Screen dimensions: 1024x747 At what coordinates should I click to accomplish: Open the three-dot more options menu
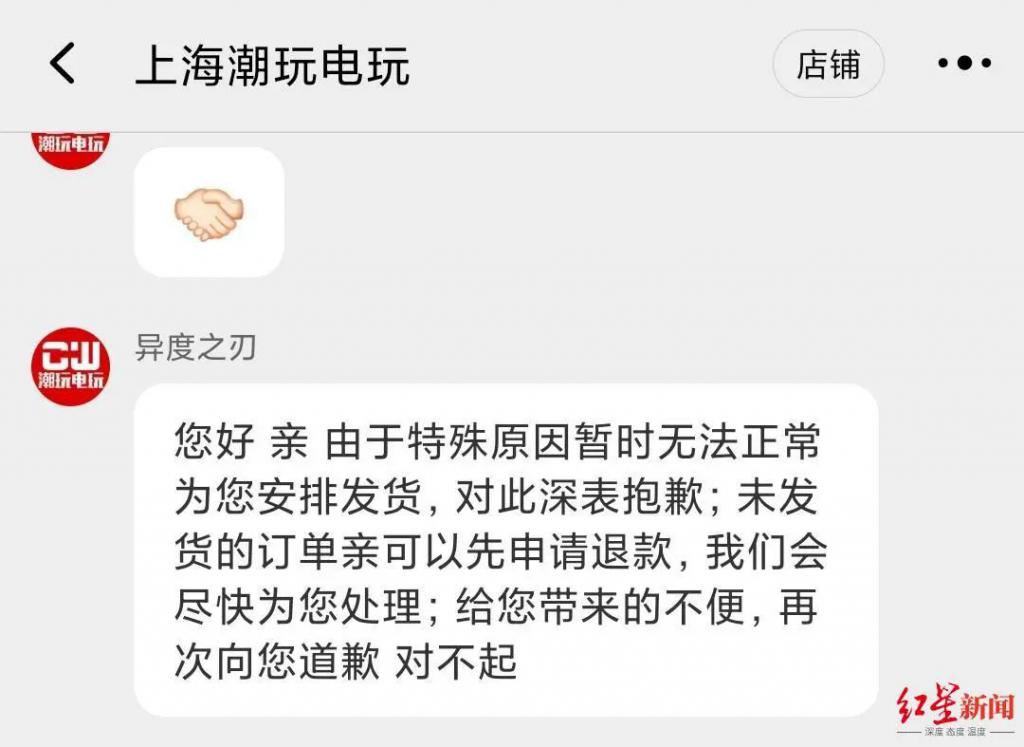(x=964, y=65)
